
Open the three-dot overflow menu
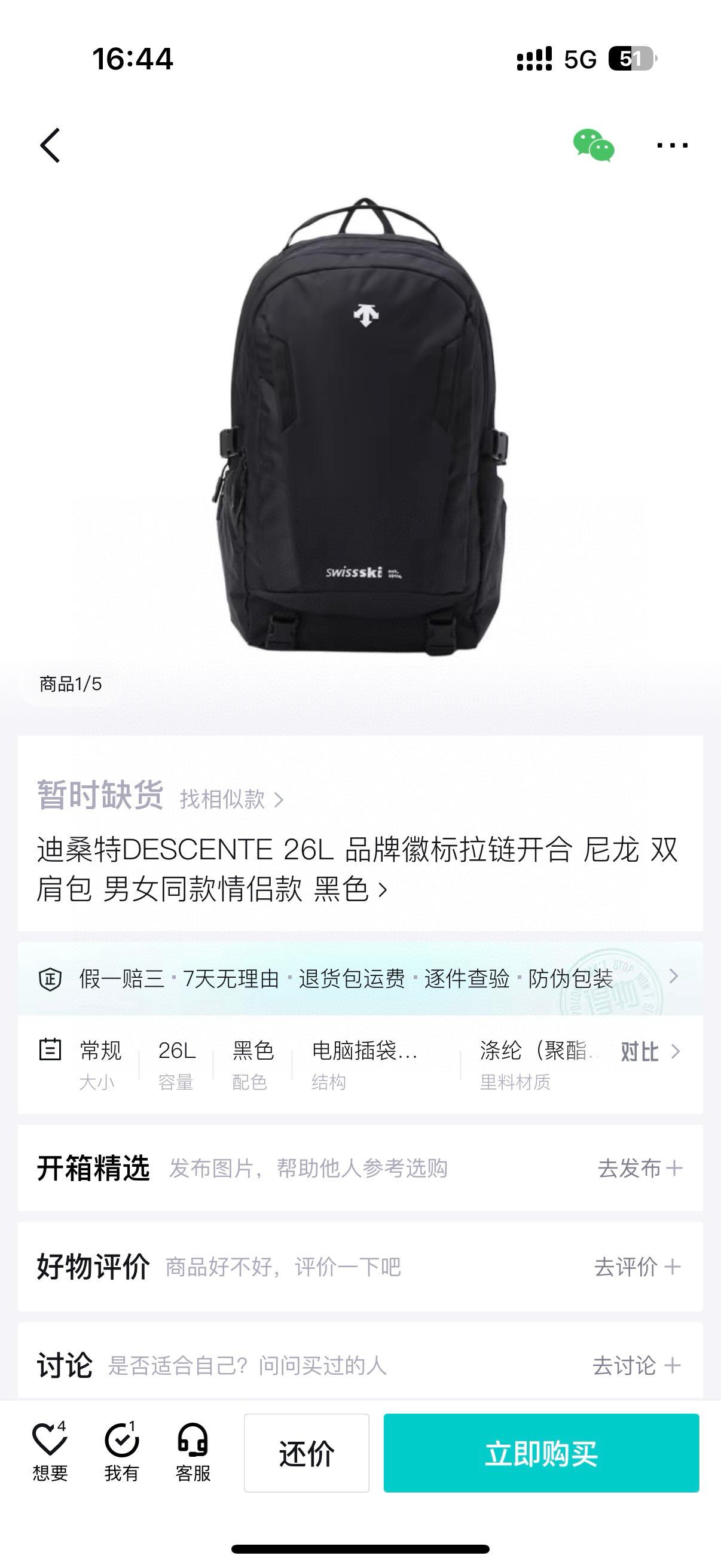coord(672,145)
